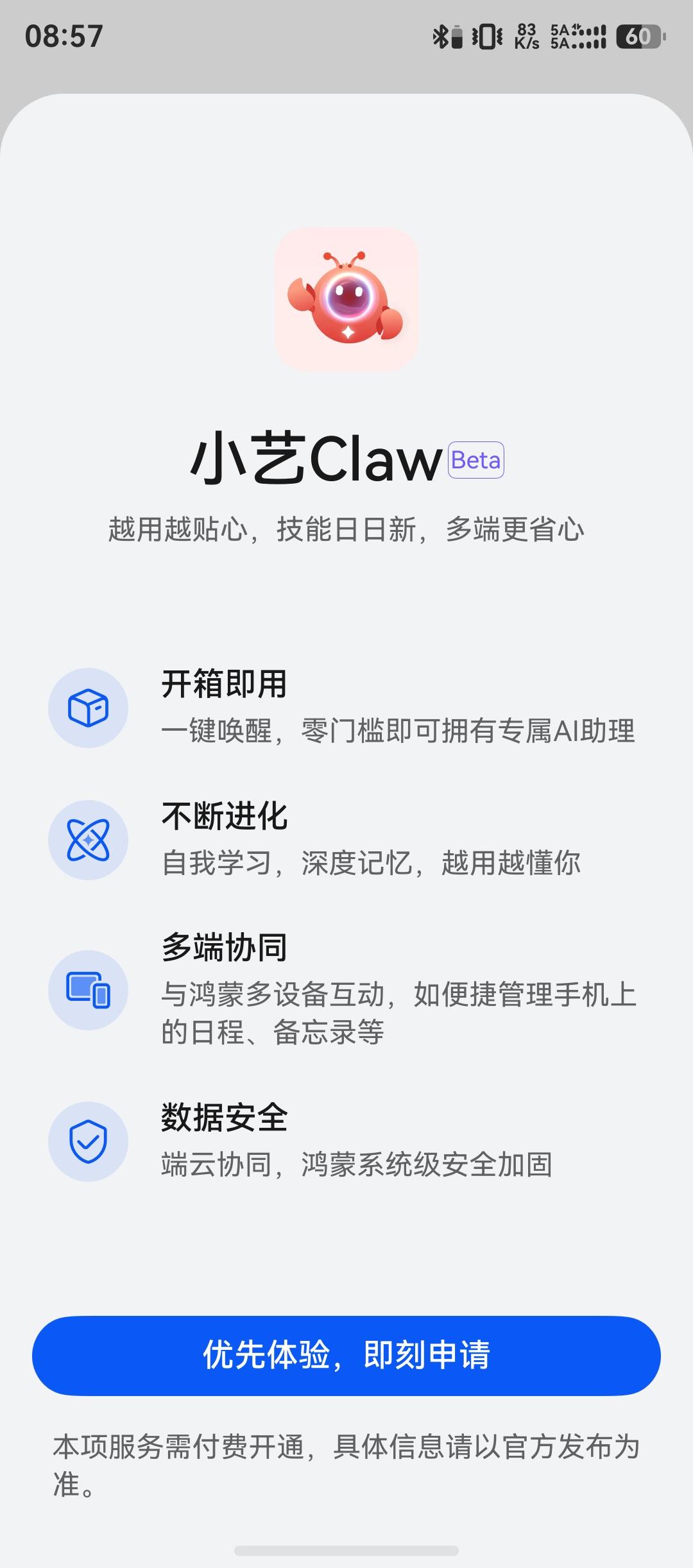Click the tagline 越用越贴心 text
This screenshot has width=693, height=1568.
[346, 527]
